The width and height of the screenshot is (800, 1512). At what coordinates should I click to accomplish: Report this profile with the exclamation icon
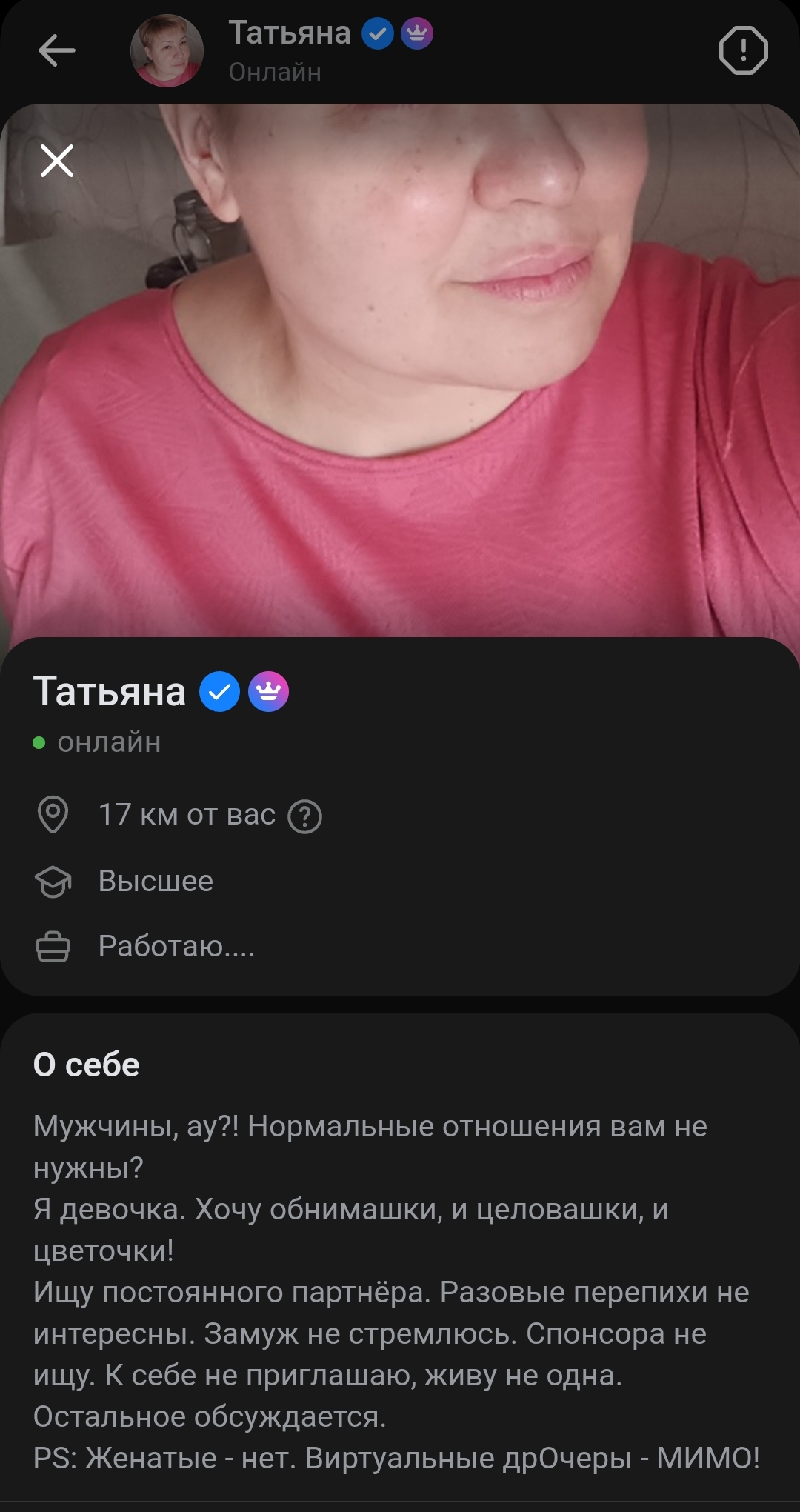pos(743,50)
